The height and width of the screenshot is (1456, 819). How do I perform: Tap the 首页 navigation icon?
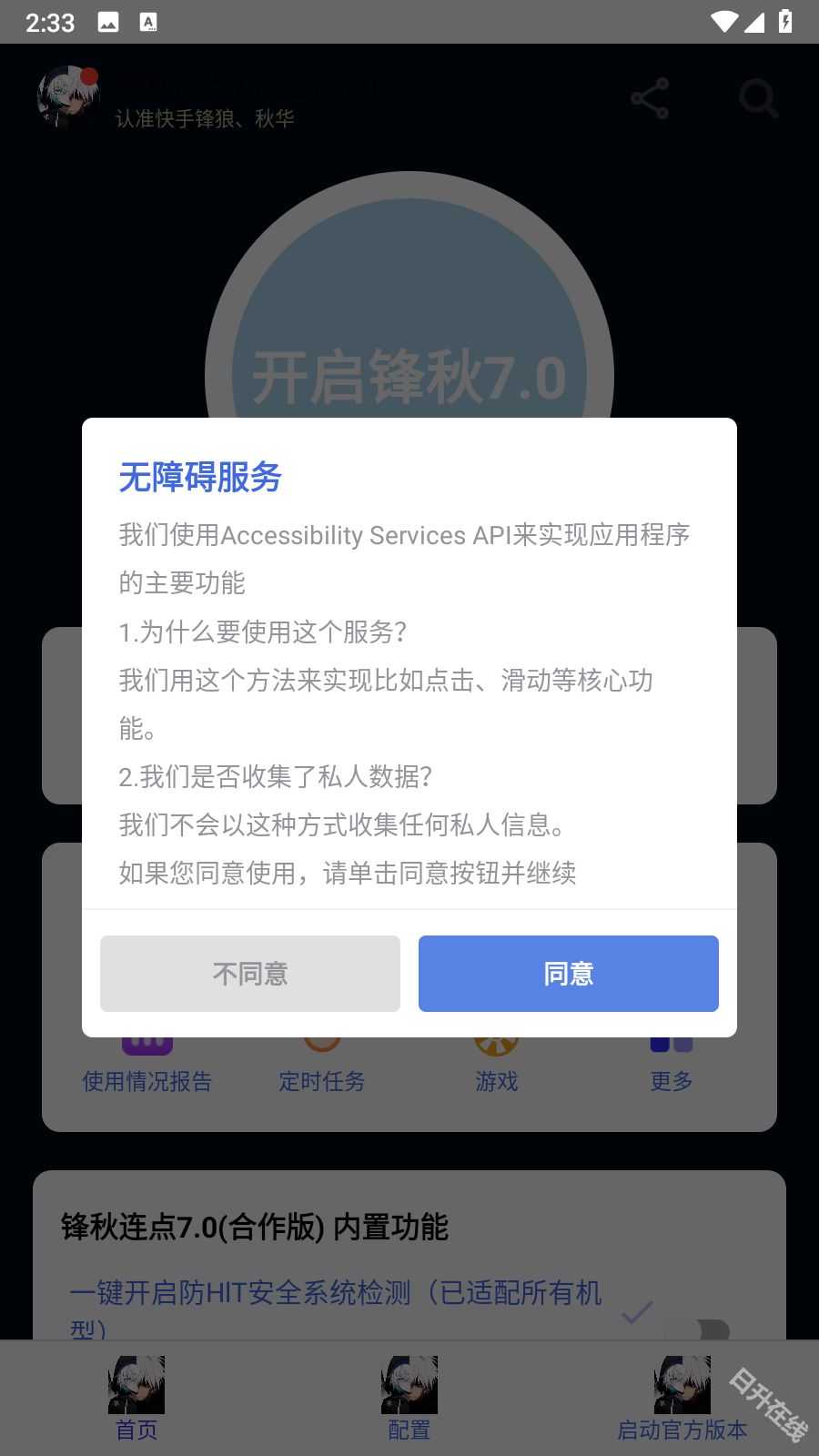(136, 1383)
